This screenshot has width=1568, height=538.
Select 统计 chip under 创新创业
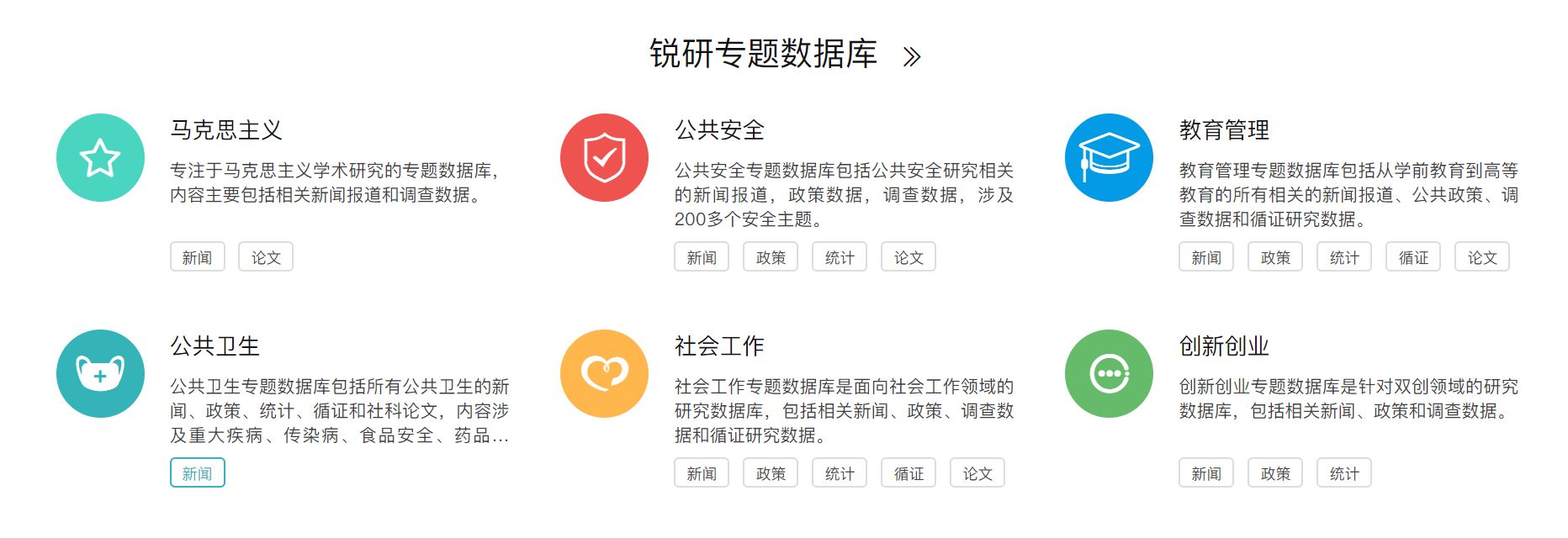tap(1344, 473)
